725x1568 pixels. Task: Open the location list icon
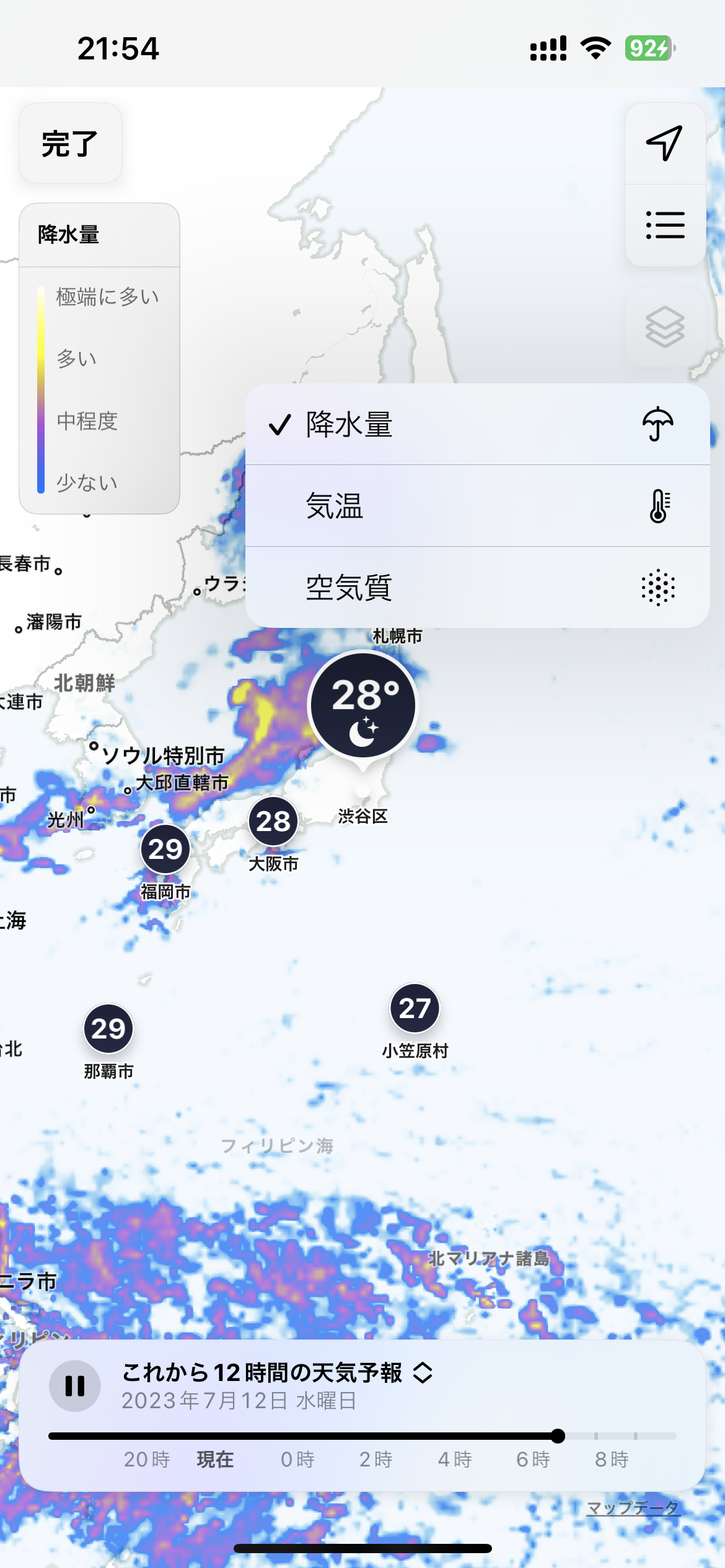(664, 225)
